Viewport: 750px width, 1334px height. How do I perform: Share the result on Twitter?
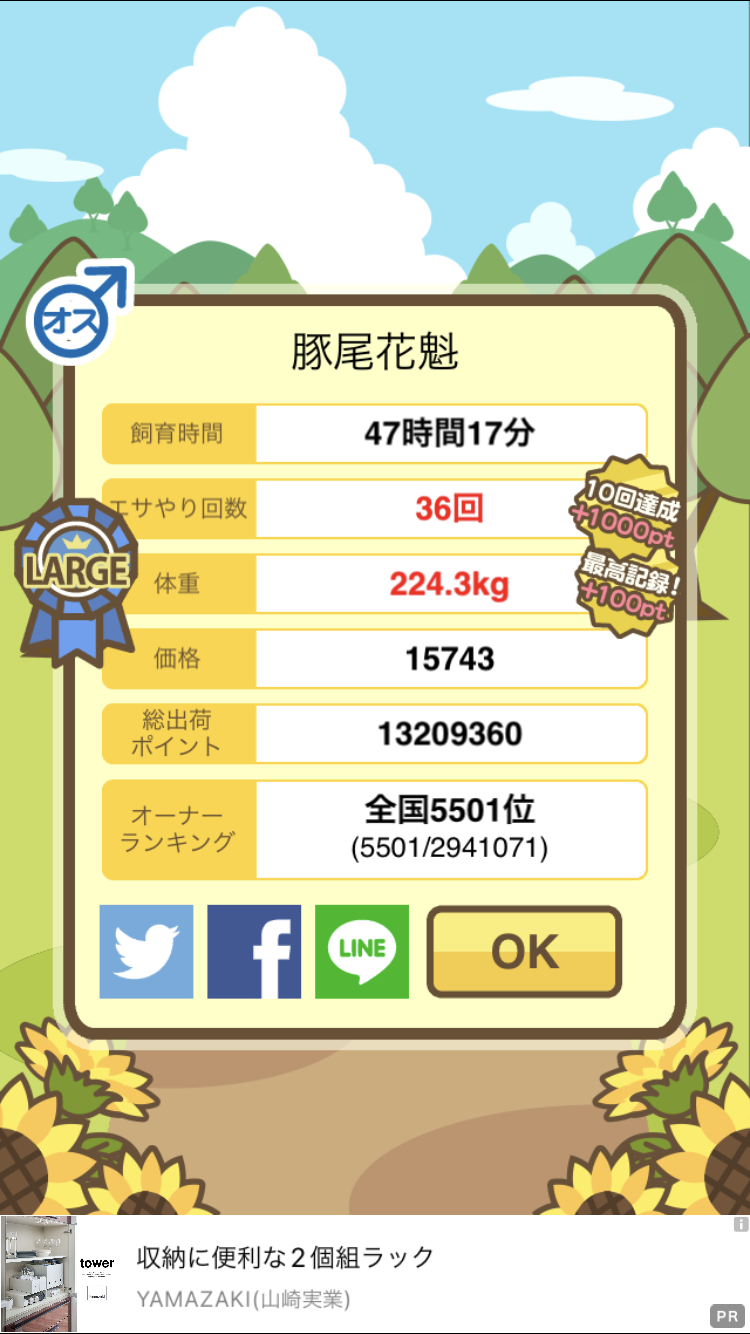(146, 952)
